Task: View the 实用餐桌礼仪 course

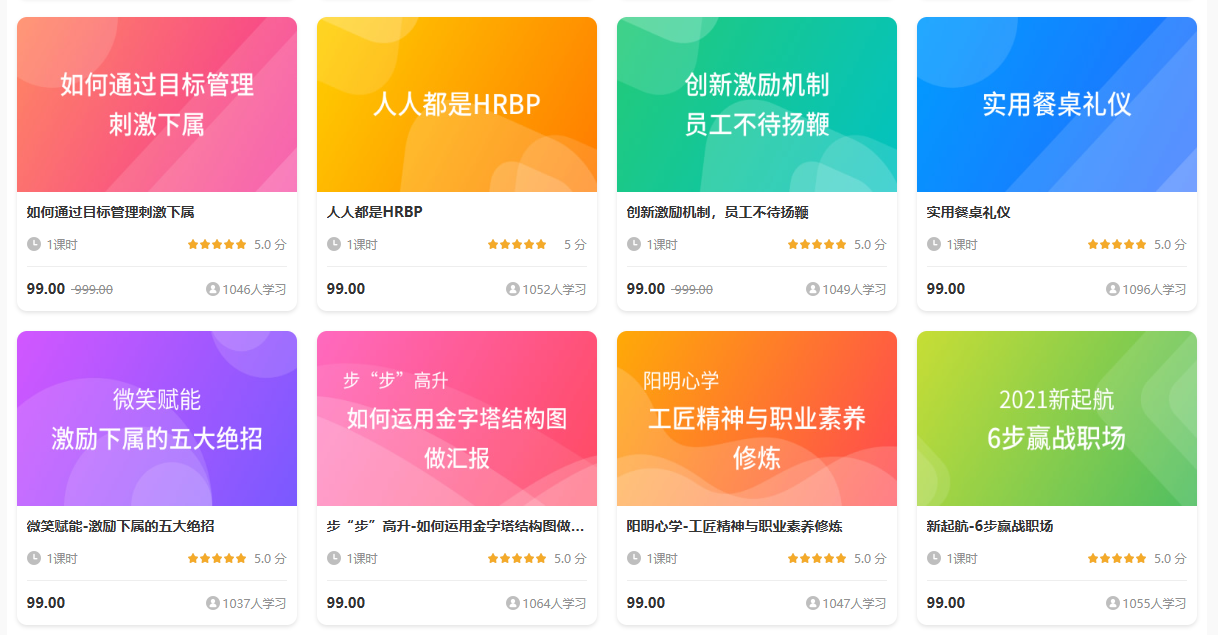Action: pyautogui.click(x=1057, y=105)
